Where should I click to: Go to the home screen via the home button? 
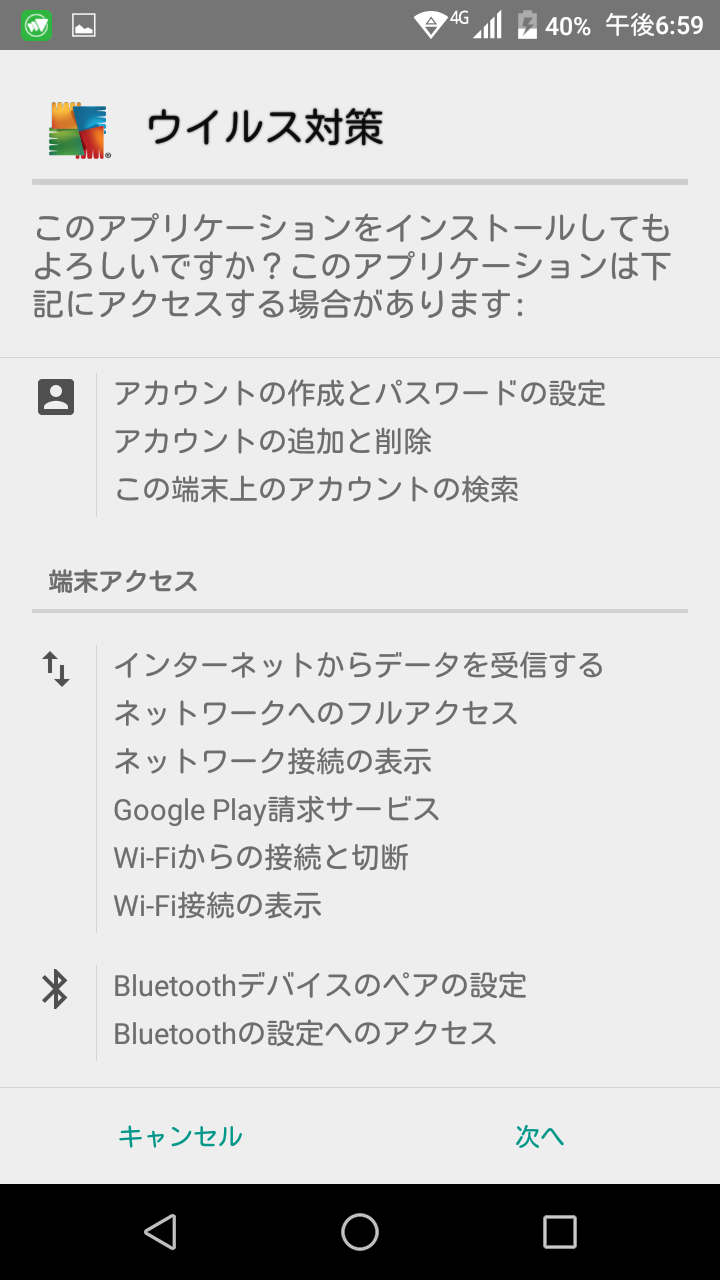coord(360,1232)
